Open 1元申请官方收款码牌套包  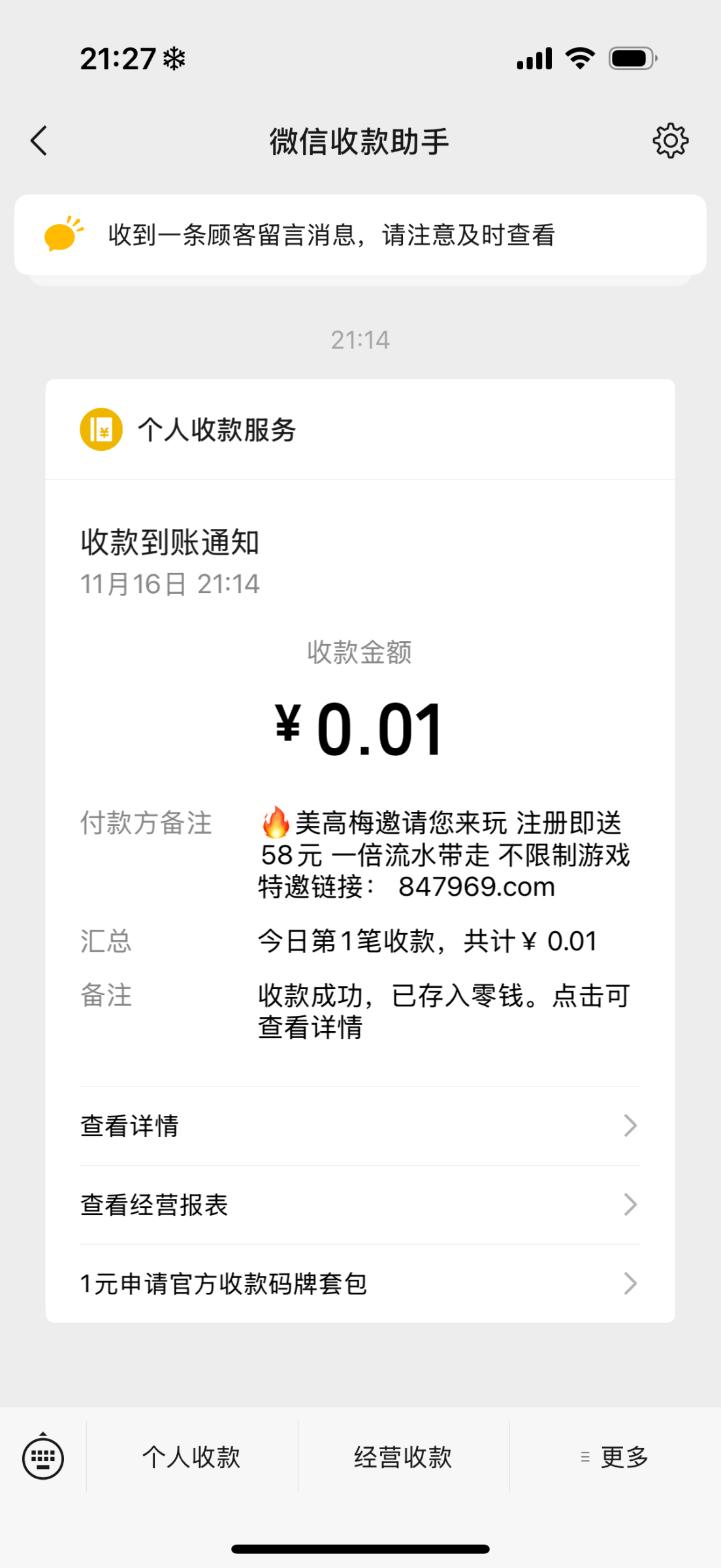[360, 1284]
